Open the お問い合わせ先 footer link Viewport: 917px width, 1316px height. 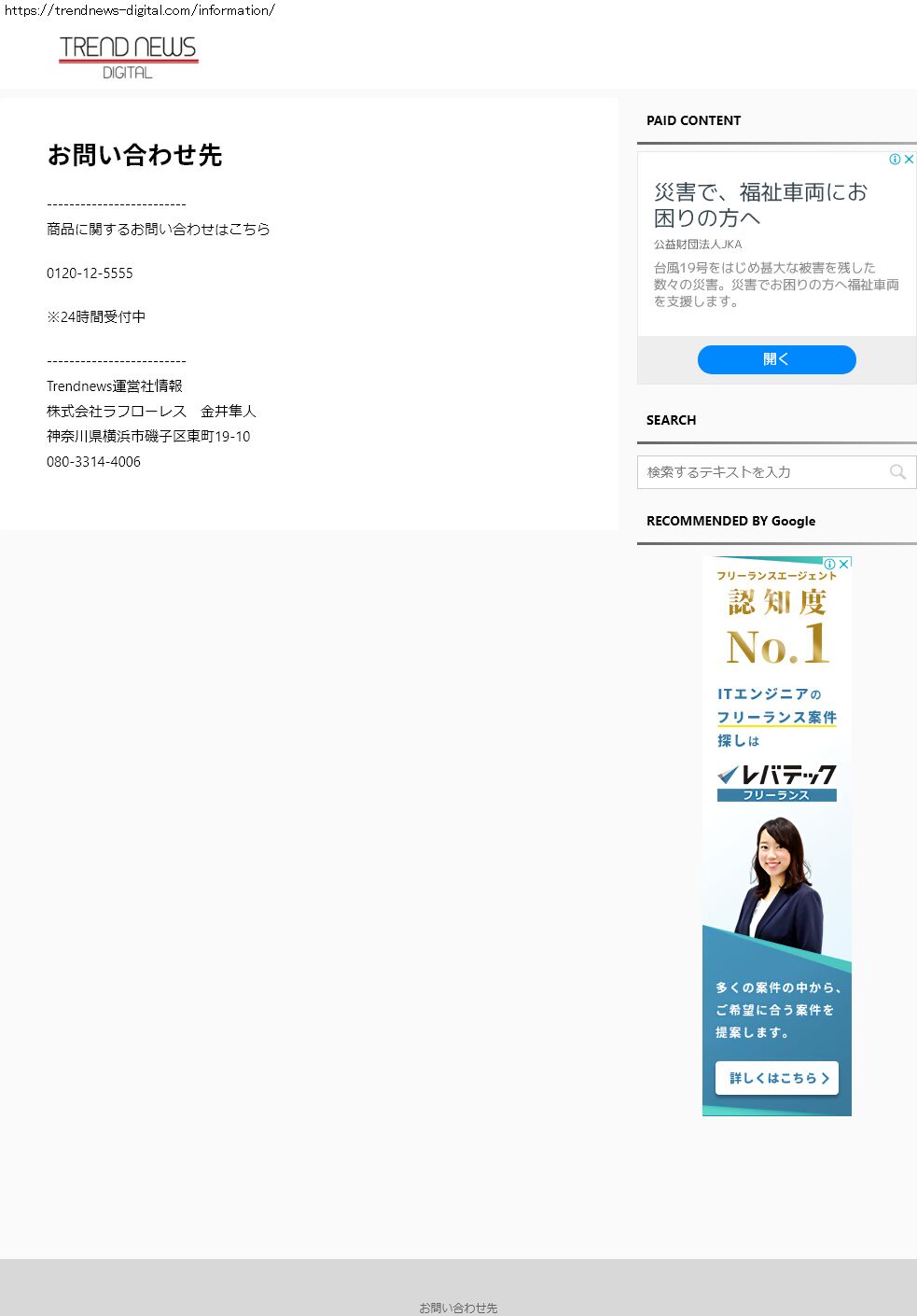(x=458, y=1308)
